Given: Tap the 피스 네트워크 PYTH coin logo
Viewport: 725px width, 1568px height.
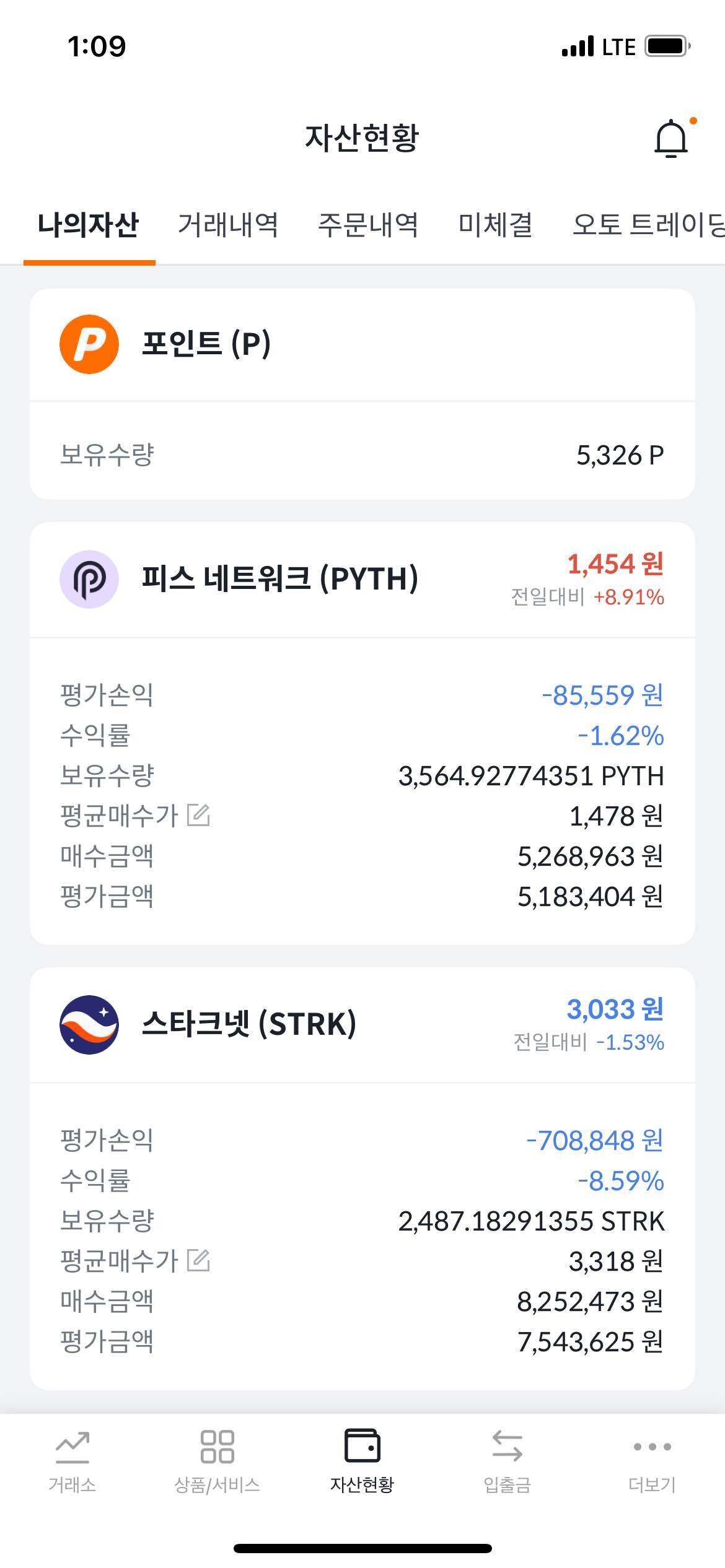Looking at the screenshot, I should click(90, 580).
